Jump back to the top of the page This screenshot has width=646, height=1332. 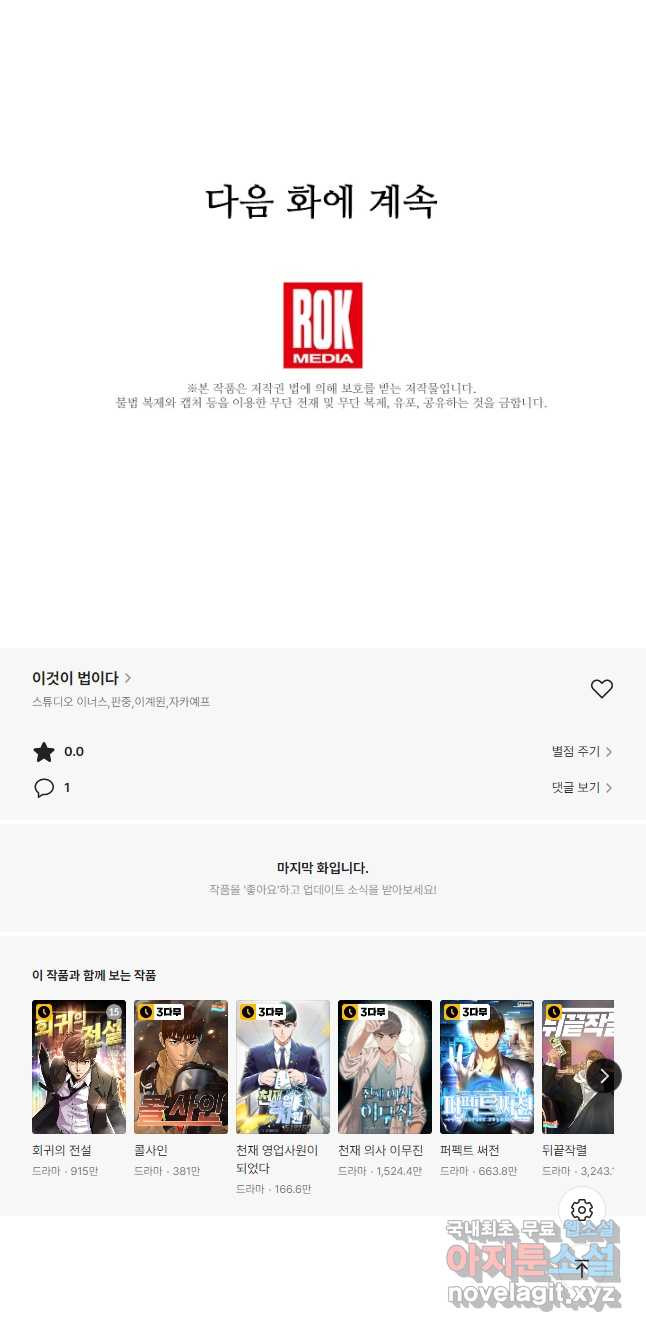582,1269
